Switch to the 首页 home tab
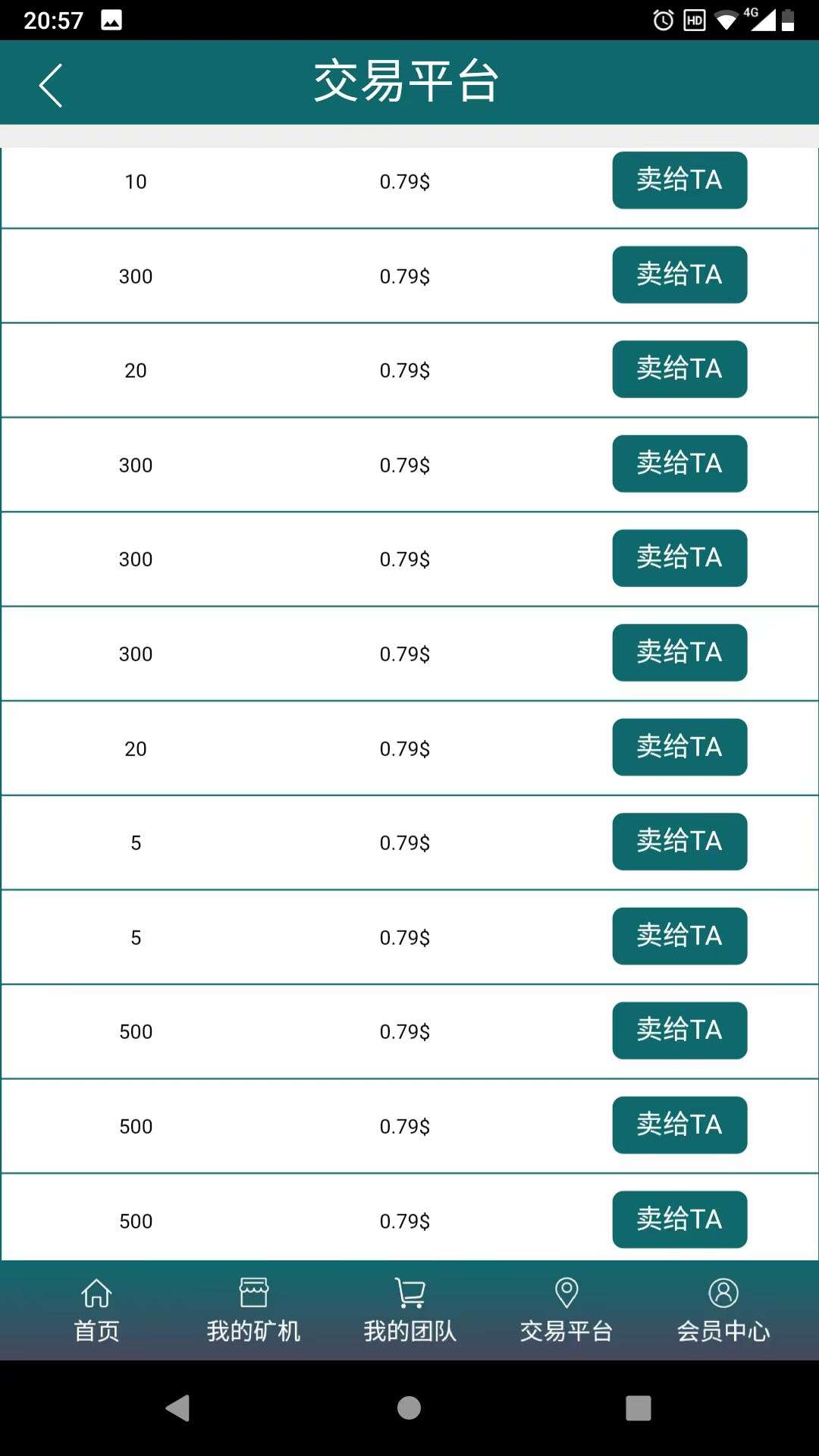Screen dimensions: 819x1456 [96, 1310]
